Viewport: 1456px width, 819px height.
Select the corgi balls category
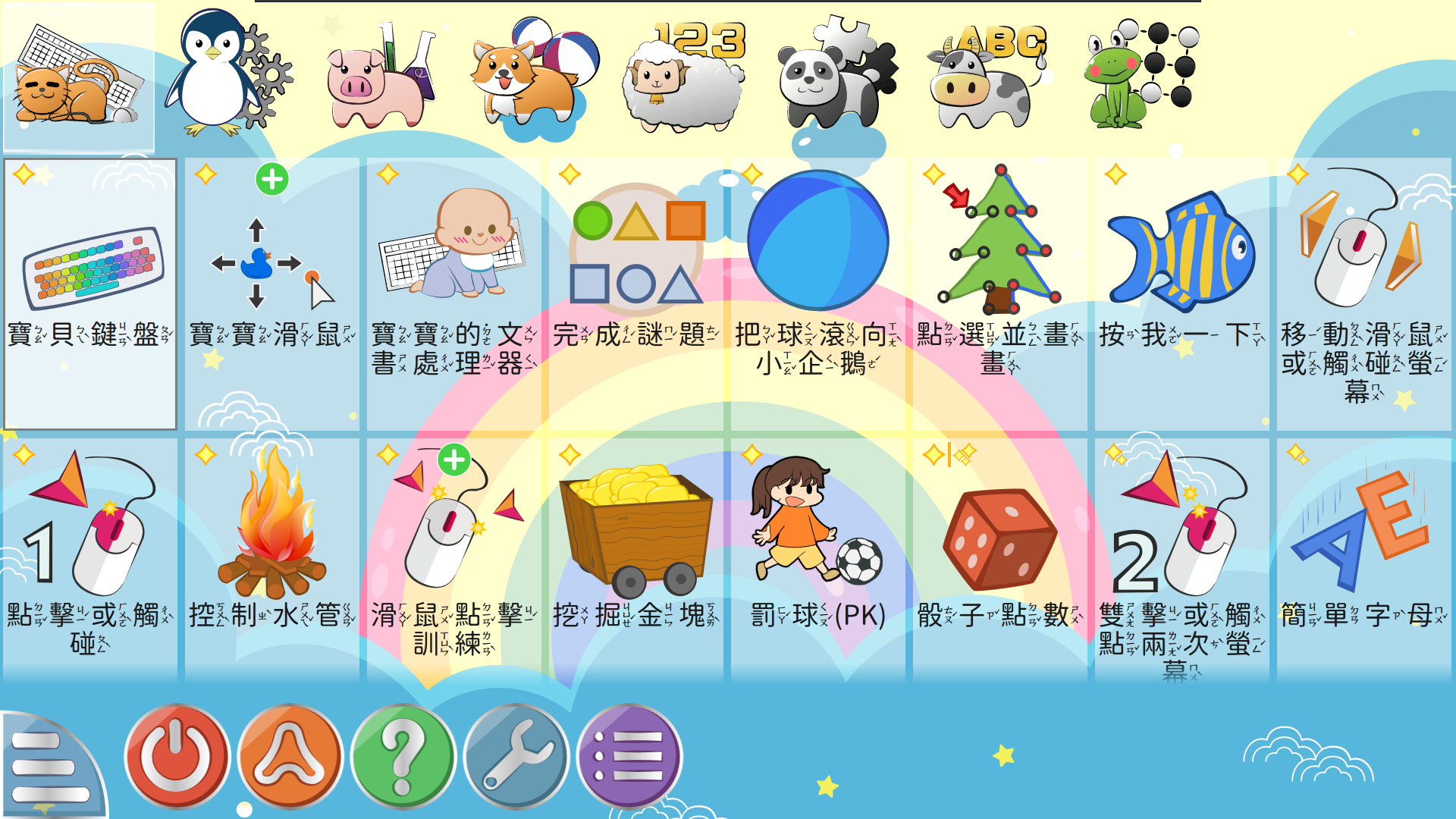(x=531, y=76)
